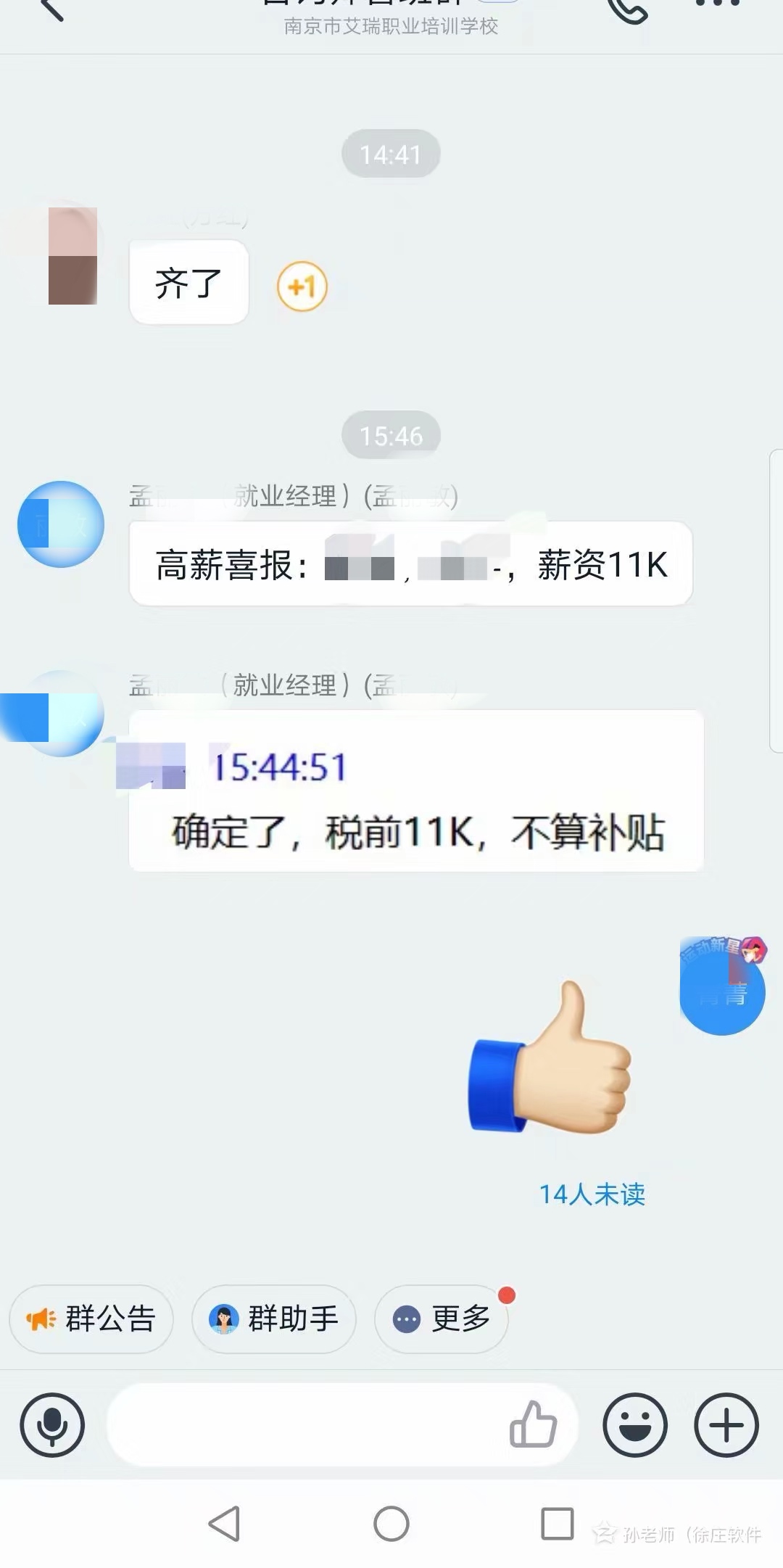783x1568 pixels.
Task: Open the 群助手 group assistant chip
Action: pos(274,1319)
